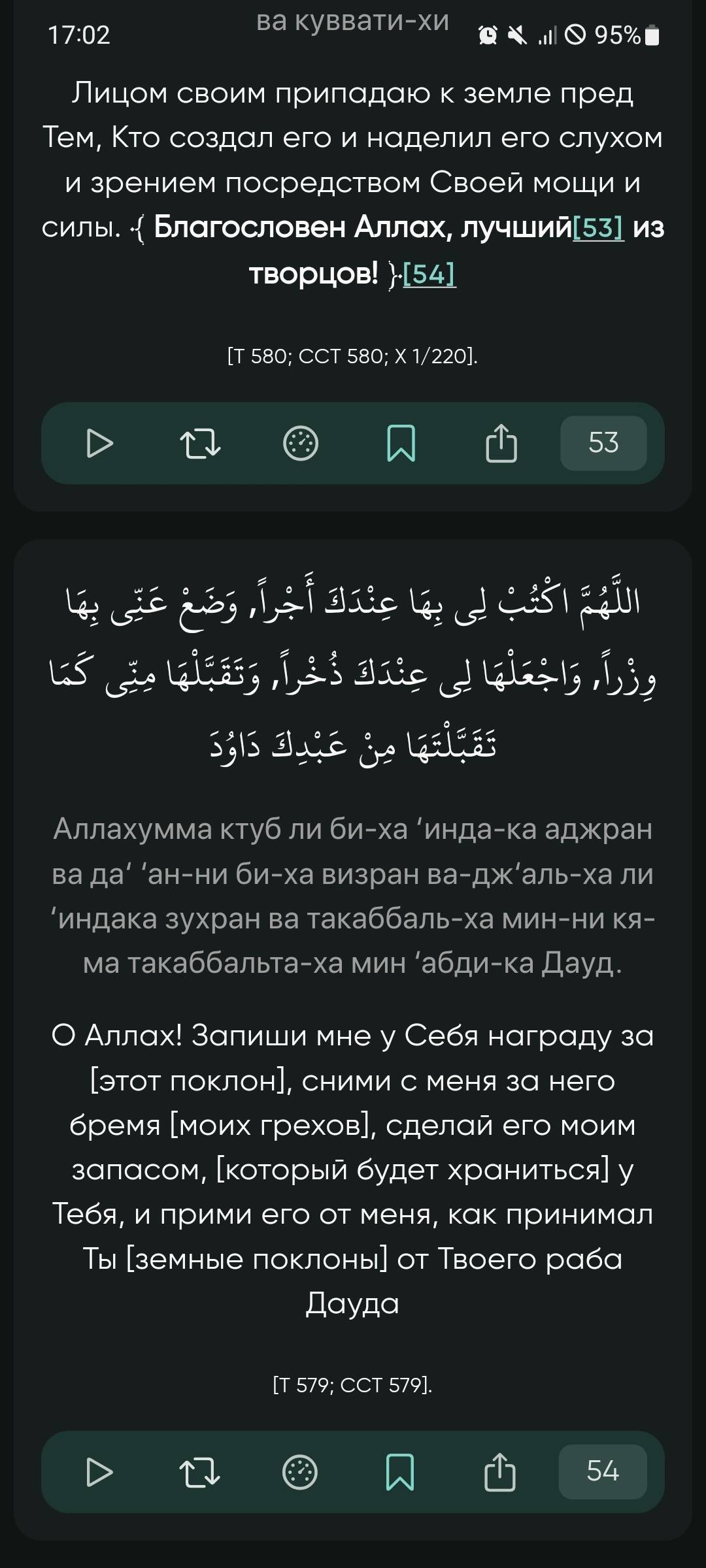This screenshot has width=706, height=1568.
Task: Tap the 53 counter button
Action: coord(603,443)
